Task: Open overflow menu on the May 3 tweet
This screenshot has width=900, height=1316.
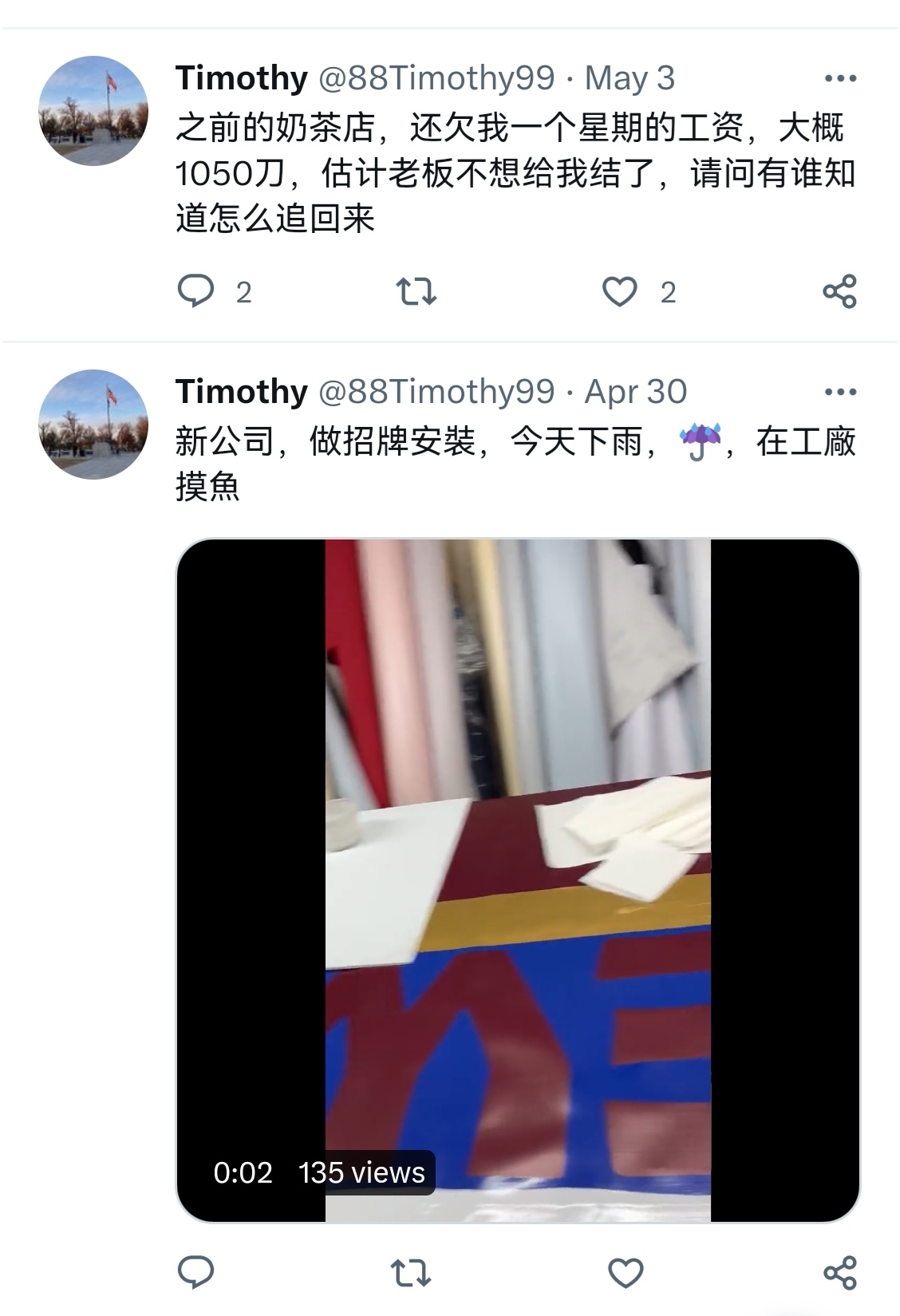Action: (840, 78)
